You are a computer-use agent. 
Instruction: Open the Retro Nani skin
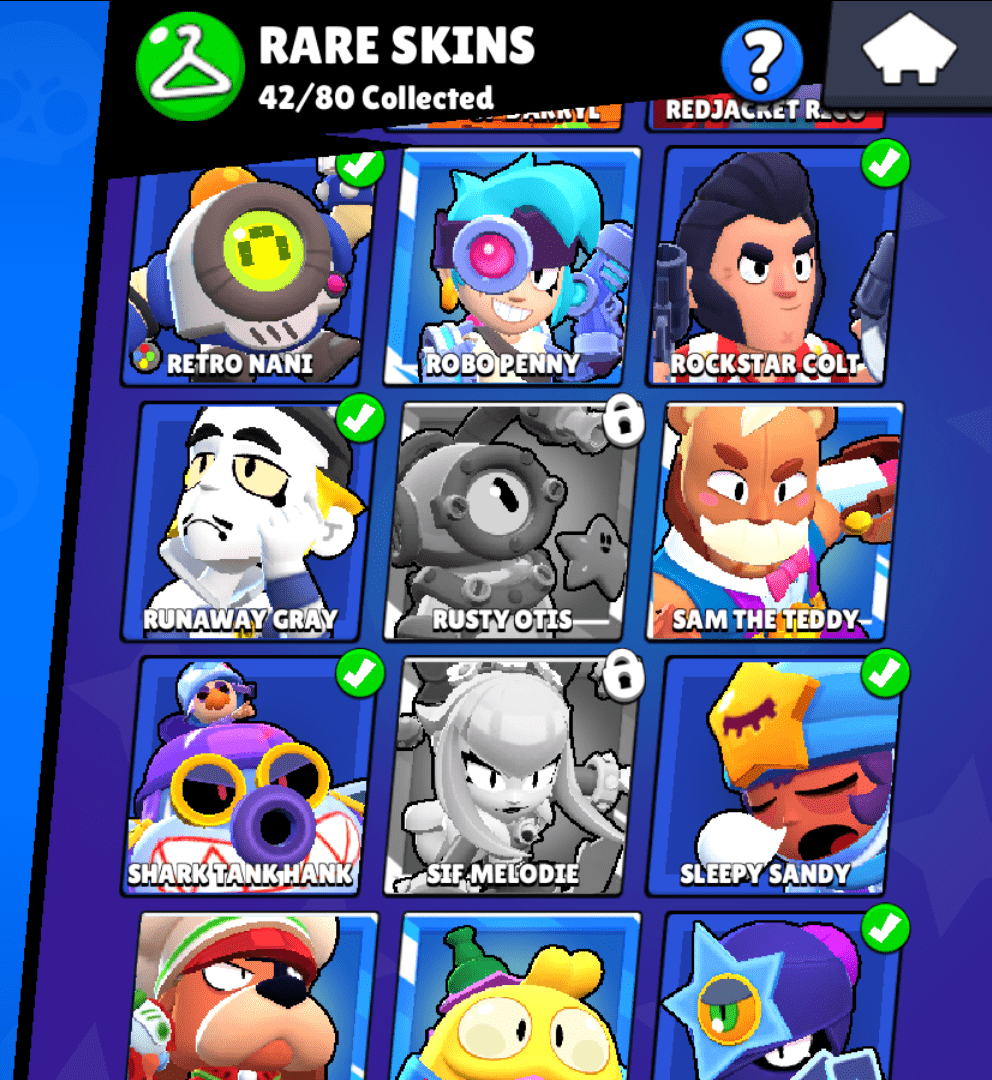245,270
